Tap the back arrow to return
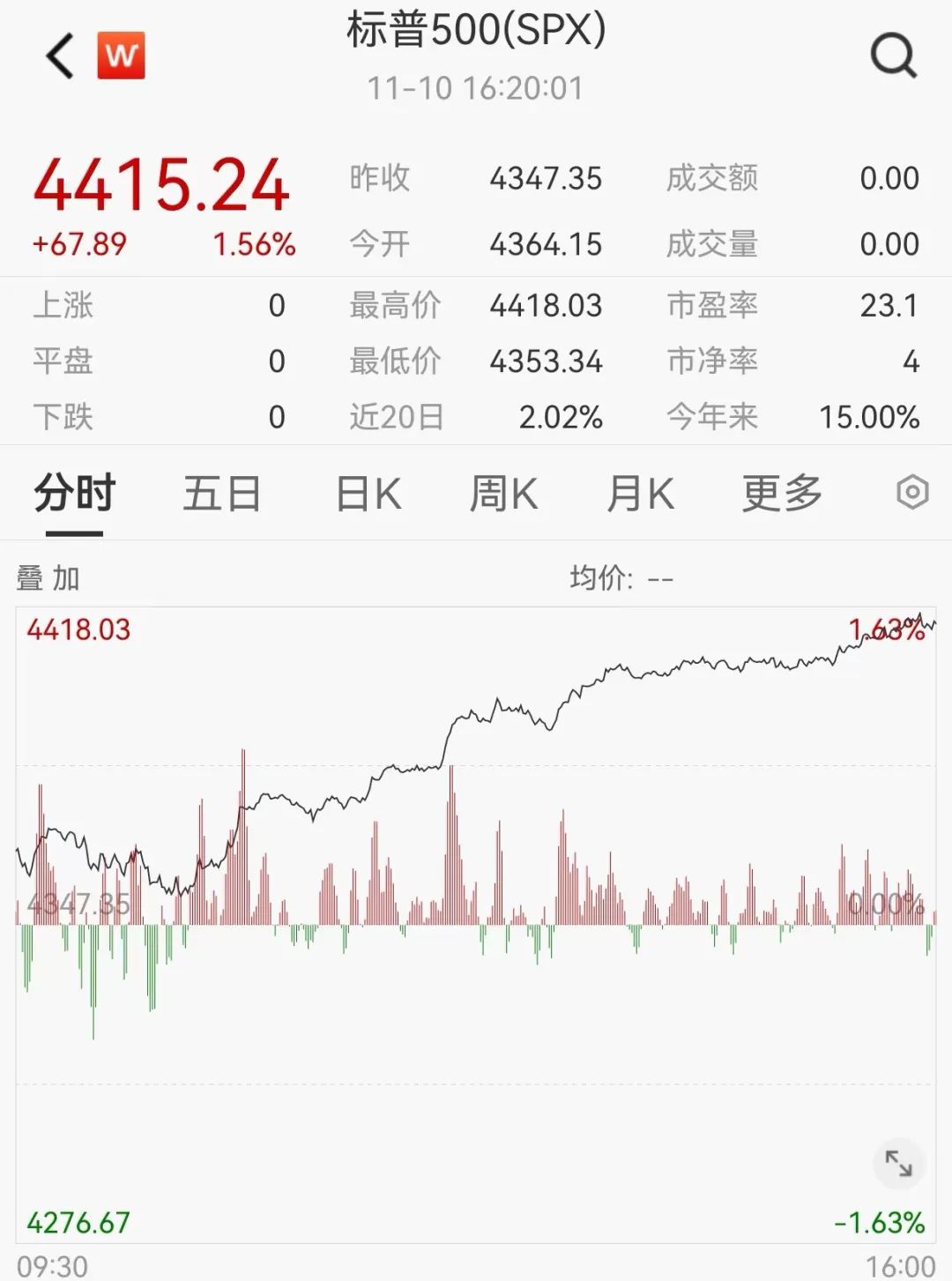The image size is (952, 1281). [x=56, y=56]
